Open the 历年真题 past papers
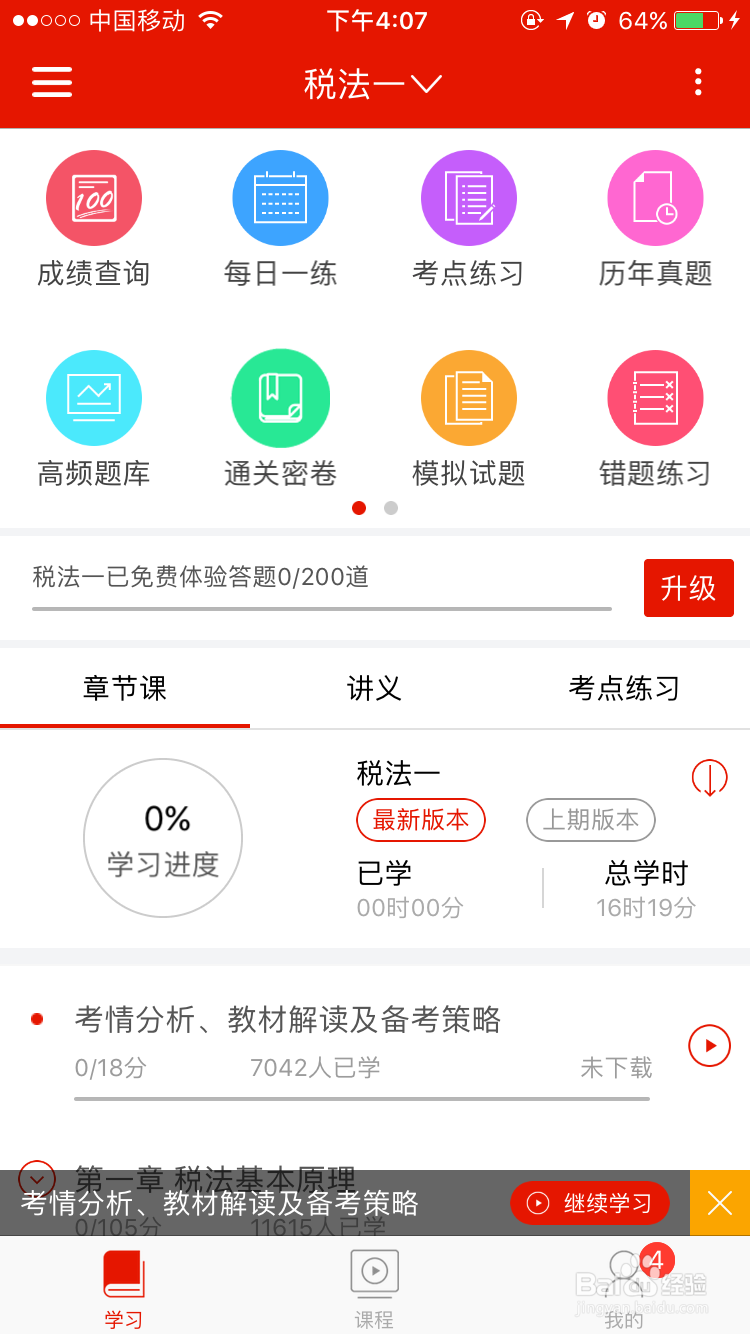The image size is (750, 1334). pyautogui.click(x=656, y=219)
